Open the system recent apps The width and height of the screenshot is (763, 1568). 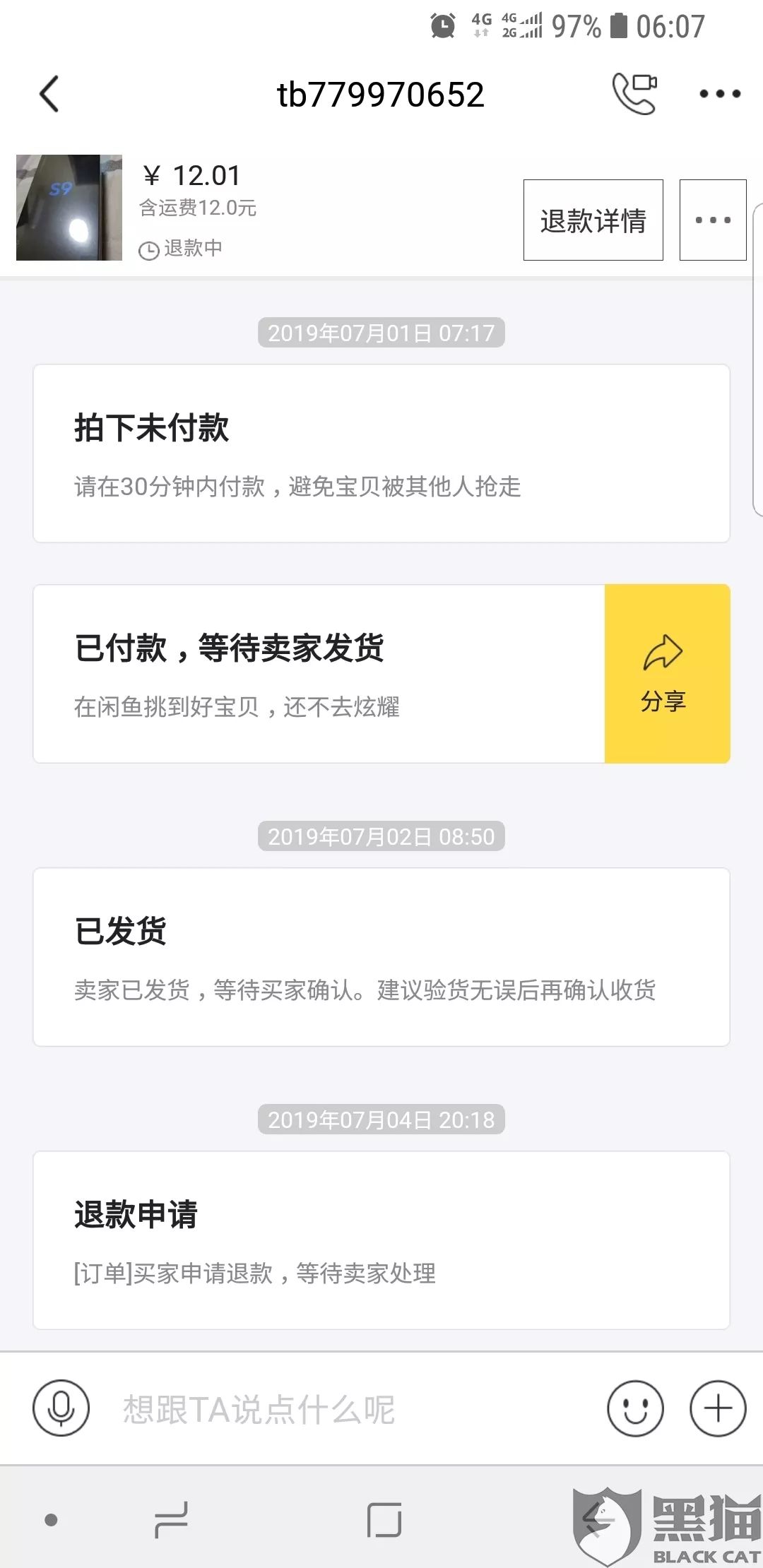click(x=172, y=1519)
